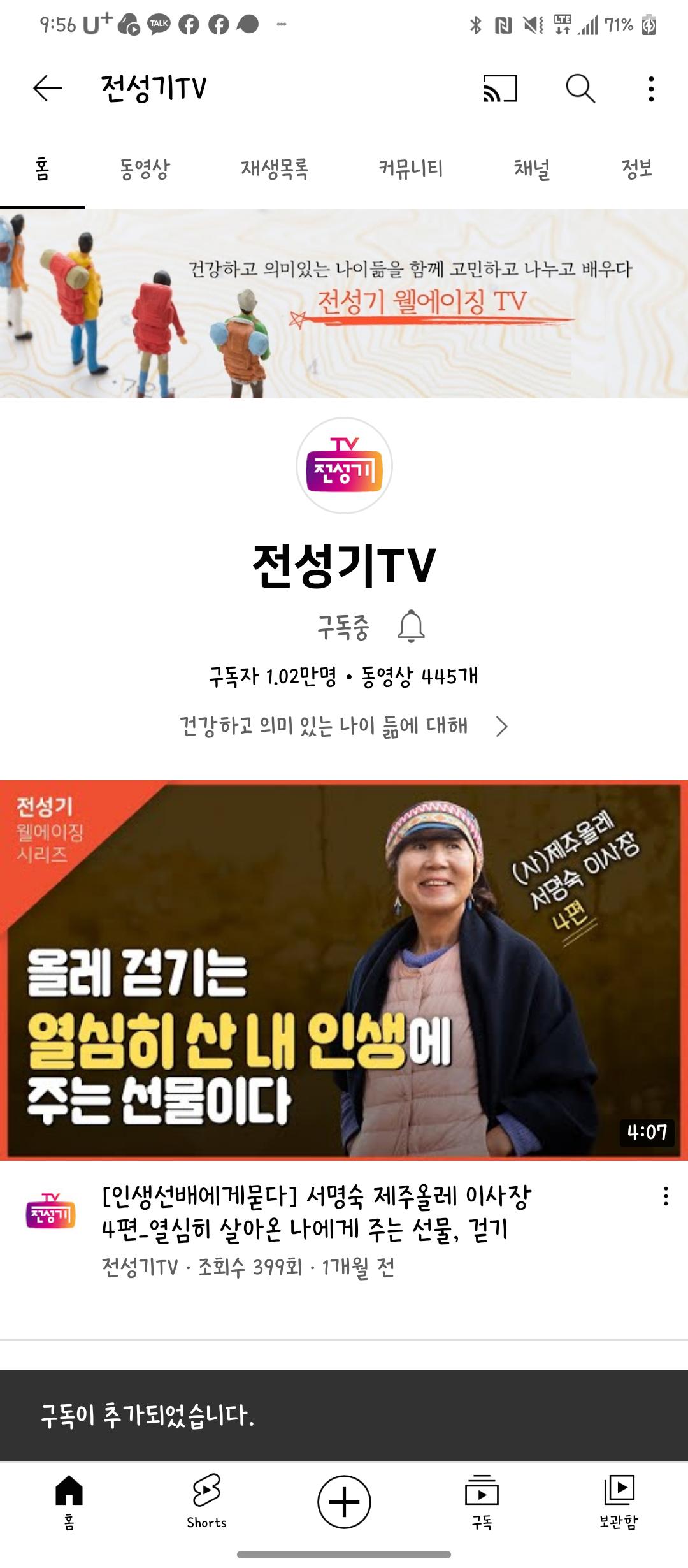The width and height of the screenshot is (688, 1568).
Task: Switch to the 동영상 tab
Action: (145, 169)
